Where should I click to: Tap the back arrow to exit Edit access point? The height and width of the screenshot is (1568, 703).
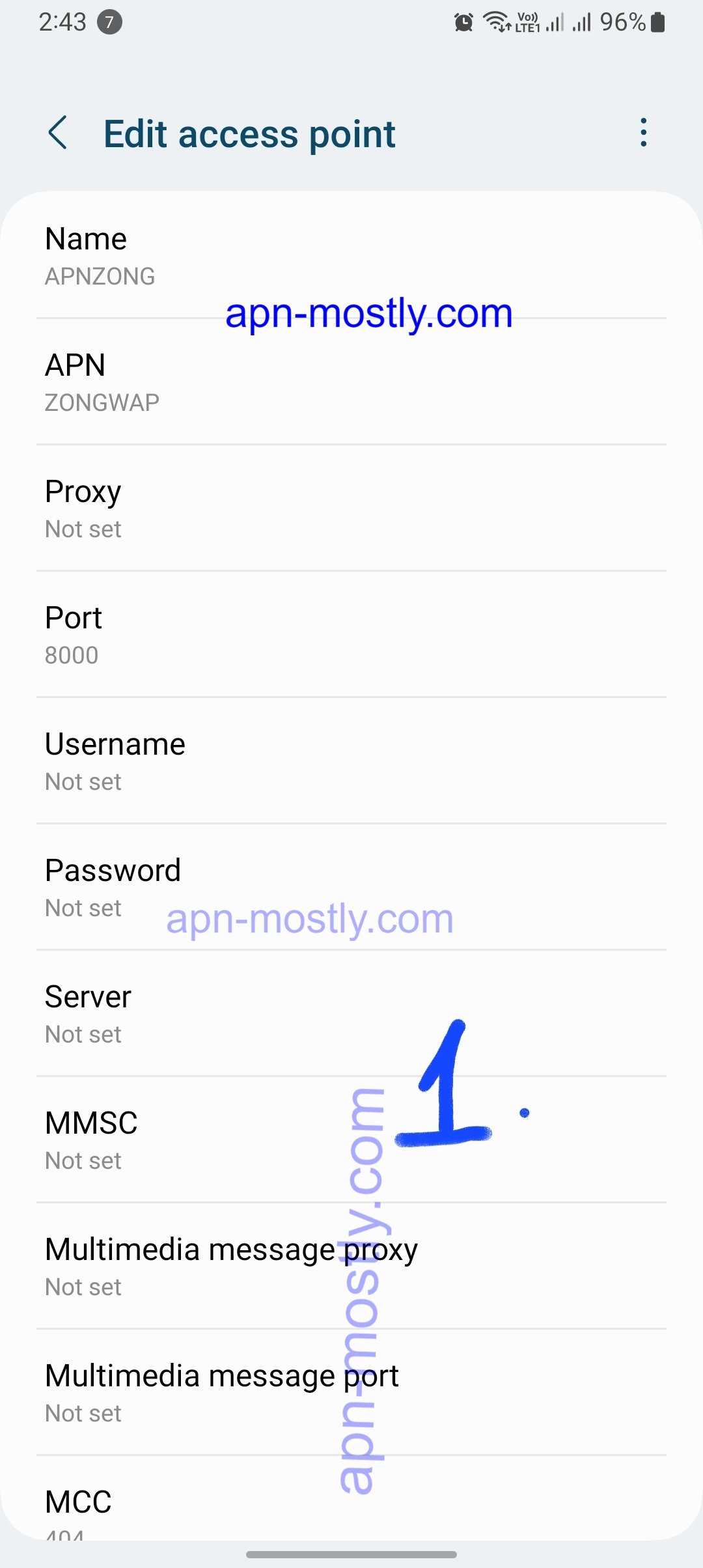(59, 133)
